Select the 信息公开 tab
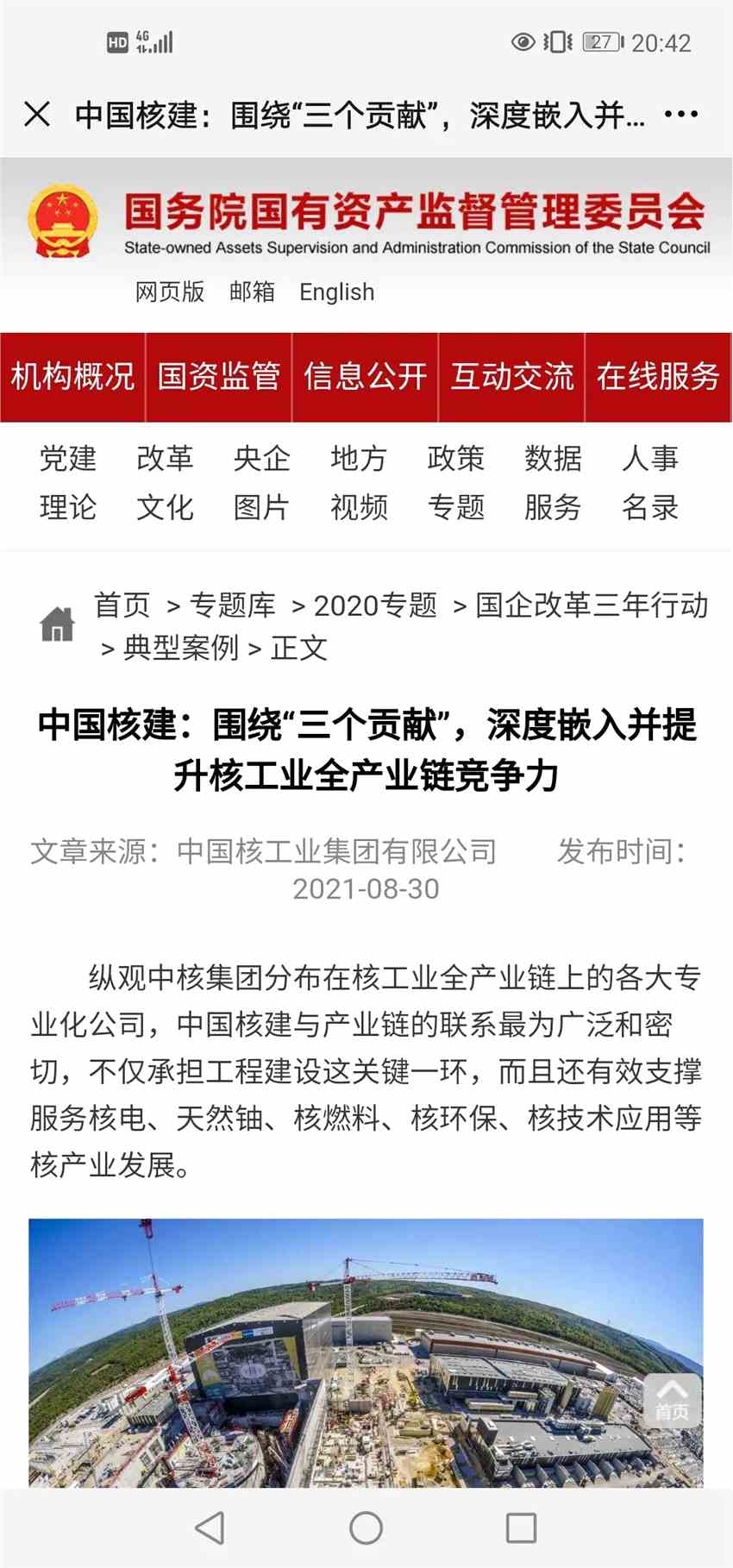Viewport: 733px width, 1568px height. tap(366, 377)
